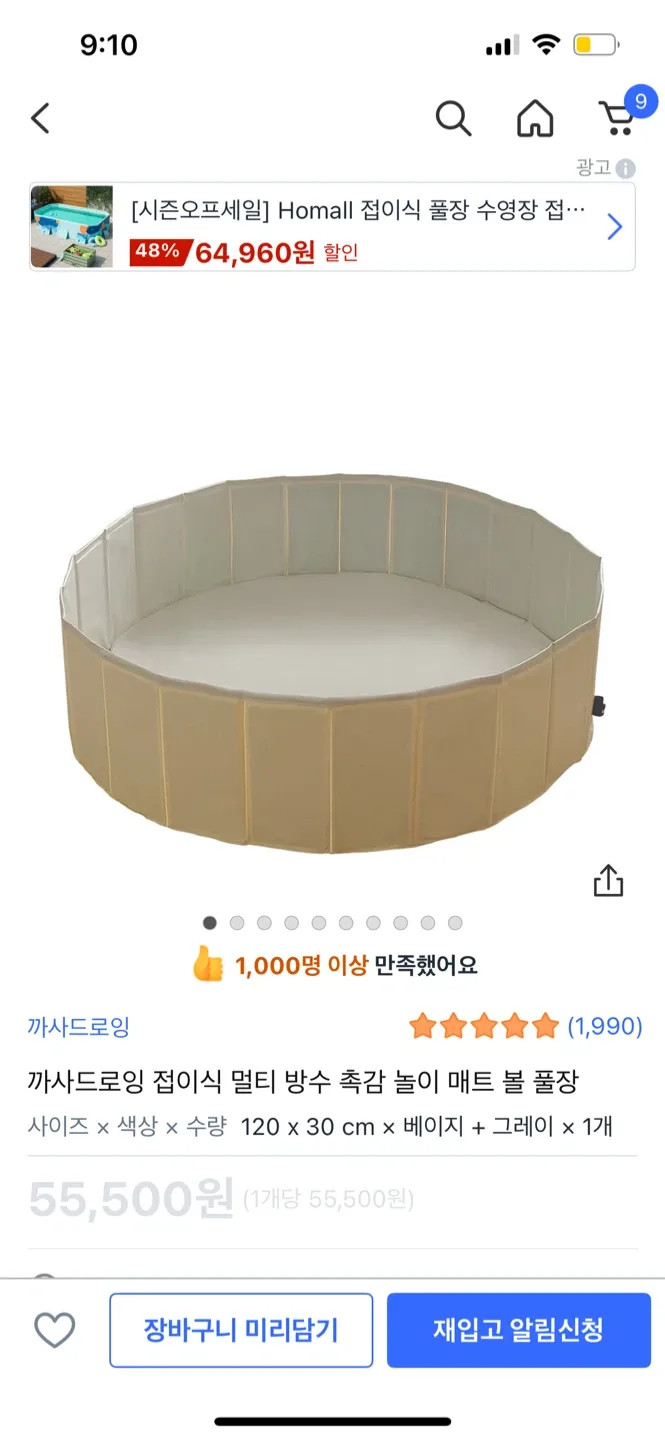The width and height of the screenshot is (665, 1440).
Task: Open the search magnifier icon
Action: coord(453,119)
